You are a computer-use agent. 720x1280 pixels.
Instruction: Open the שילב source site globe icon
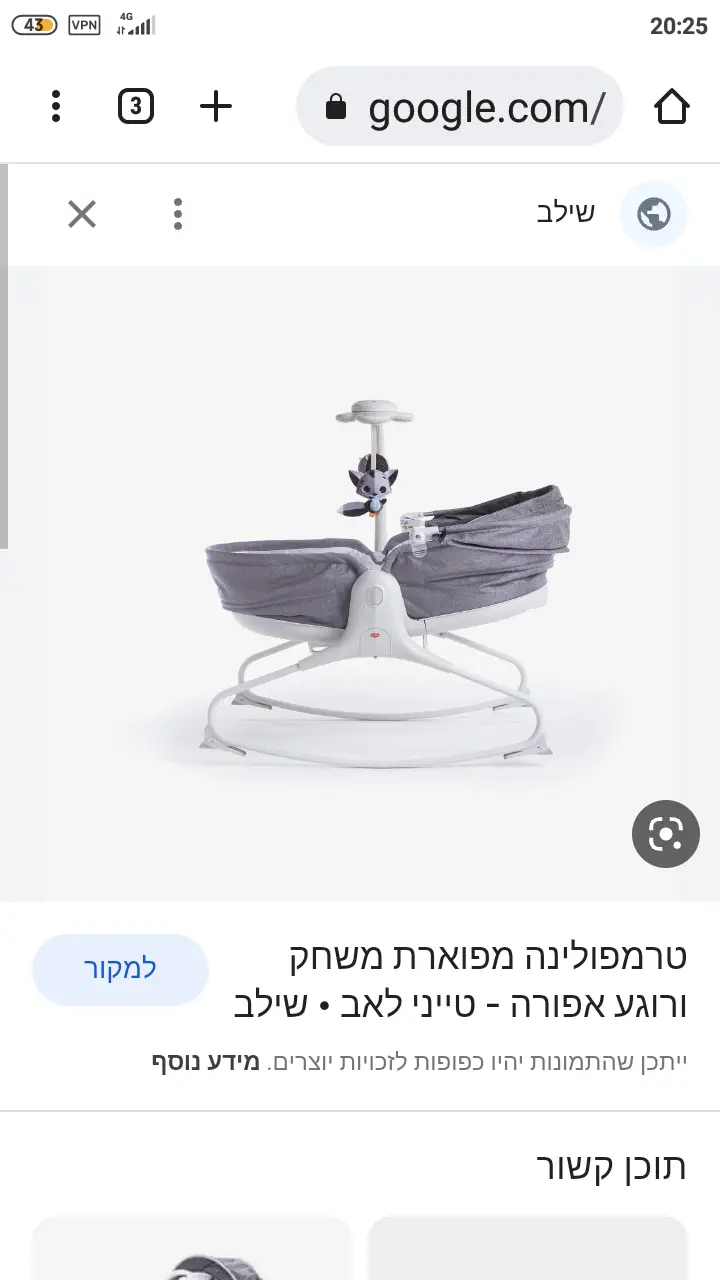pos(654,214)
